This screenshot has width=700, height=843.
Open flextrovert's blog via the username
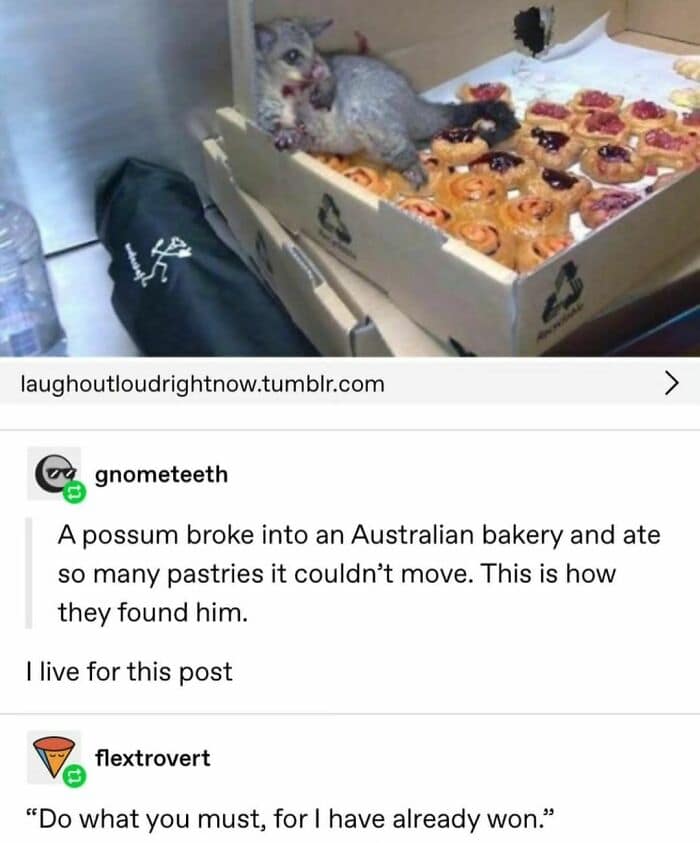152,757
